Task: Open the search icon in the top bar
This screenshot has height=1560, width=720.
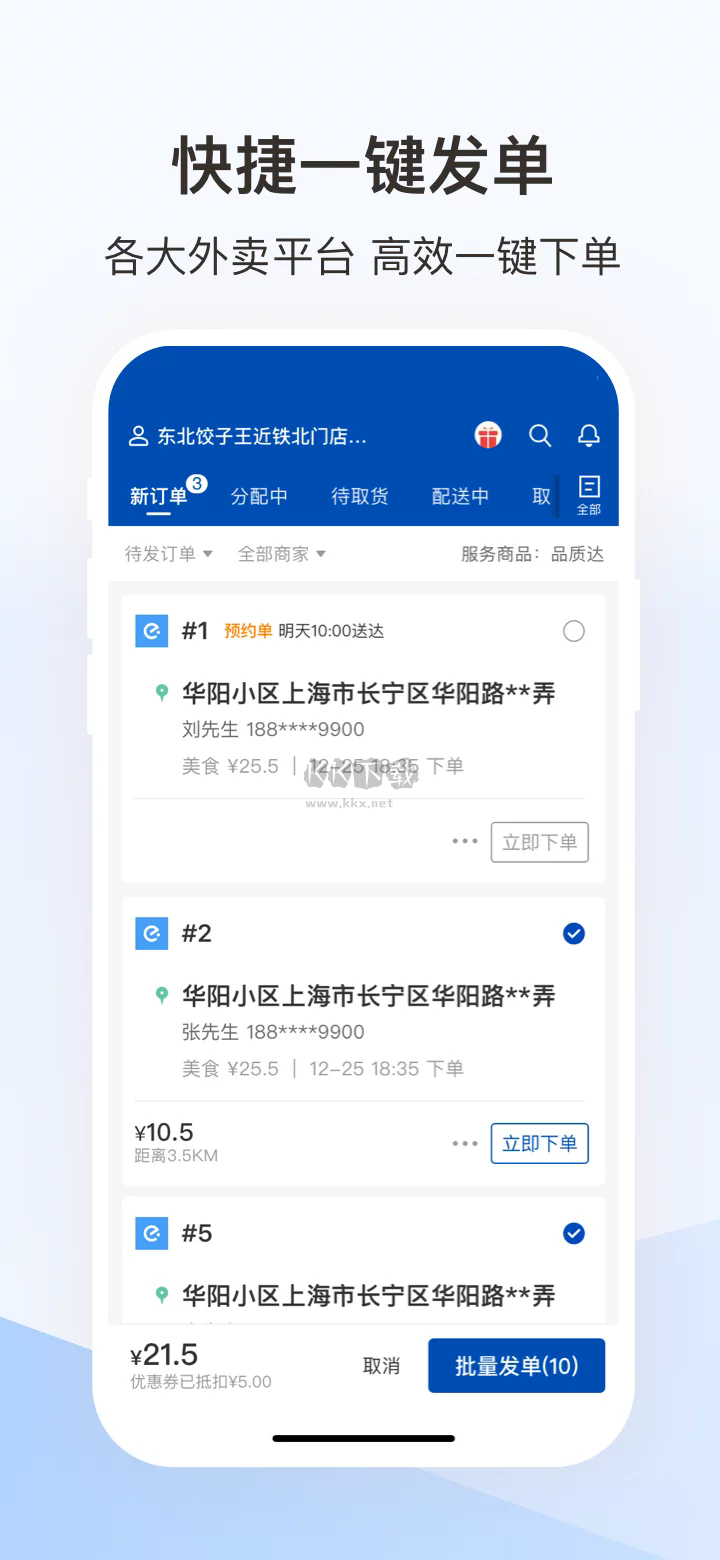Action: coord(541,436)
